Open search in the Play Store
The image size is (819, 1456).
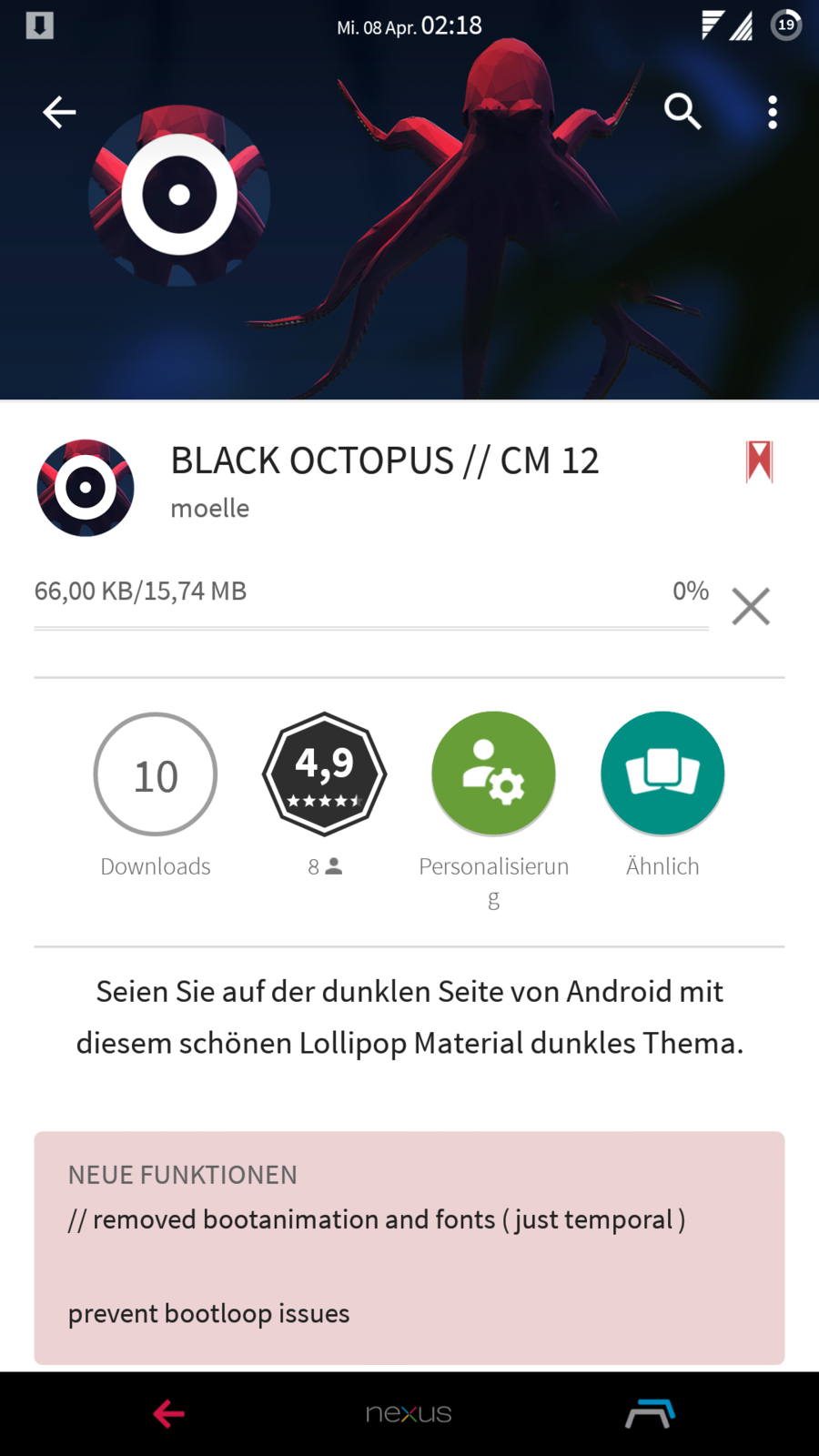[682, 112]
